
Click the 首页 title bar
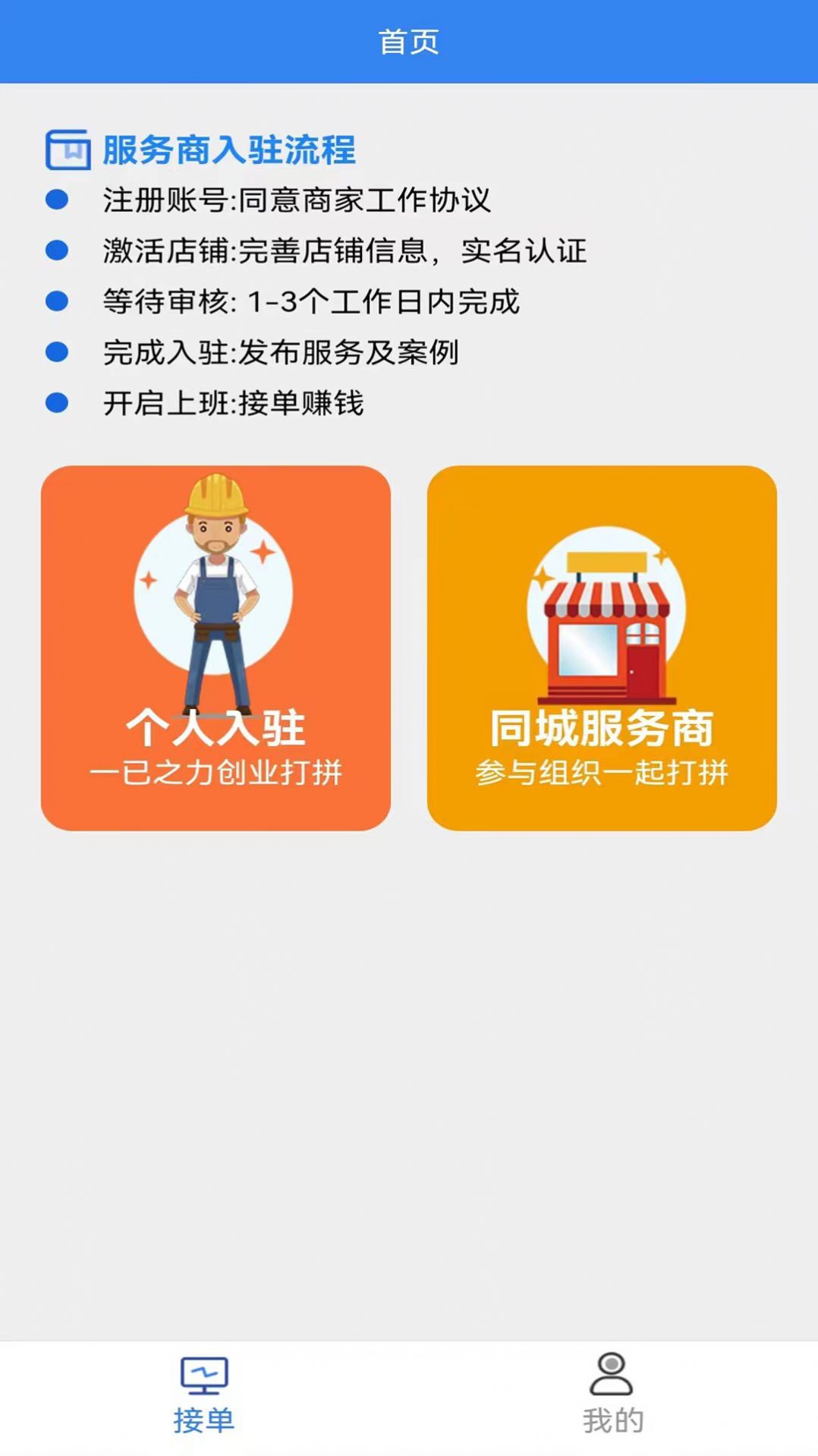point(409,42)
